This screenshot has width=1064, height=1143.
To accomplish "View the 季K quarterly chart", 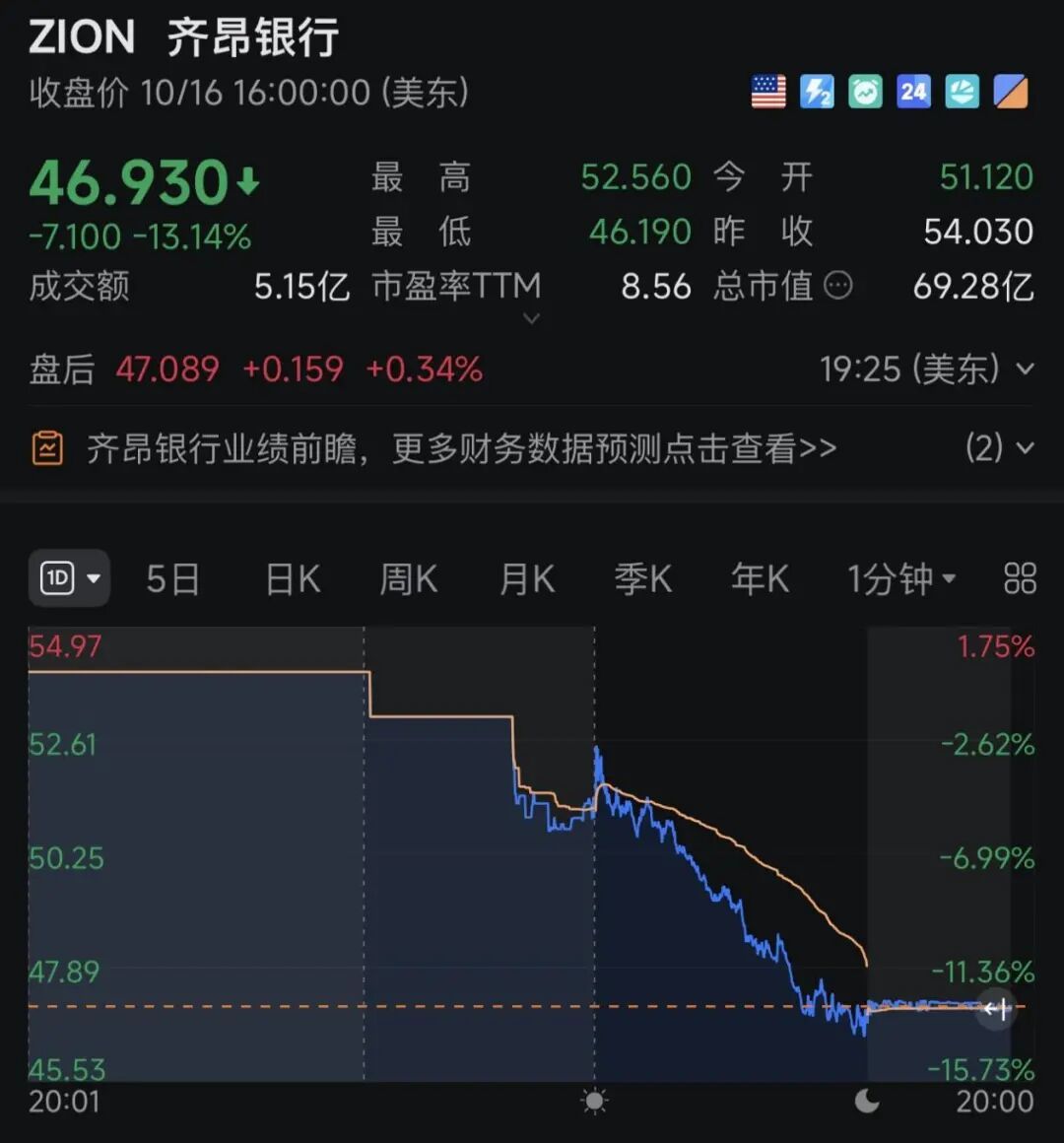I will (642, 579).
